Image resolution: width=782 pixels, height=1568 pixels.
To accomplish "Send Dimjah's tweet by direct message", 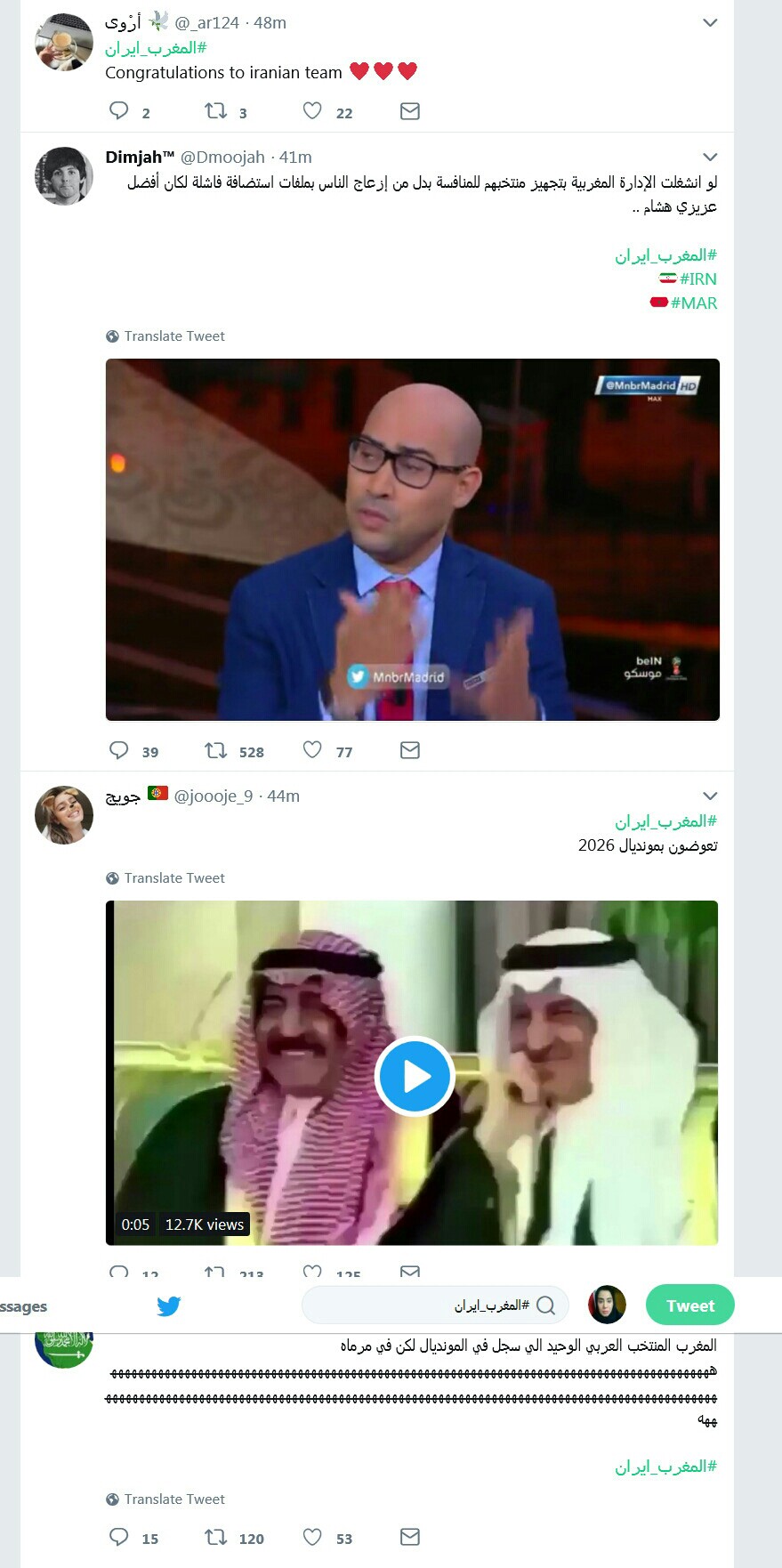I will tap(410, 751).
